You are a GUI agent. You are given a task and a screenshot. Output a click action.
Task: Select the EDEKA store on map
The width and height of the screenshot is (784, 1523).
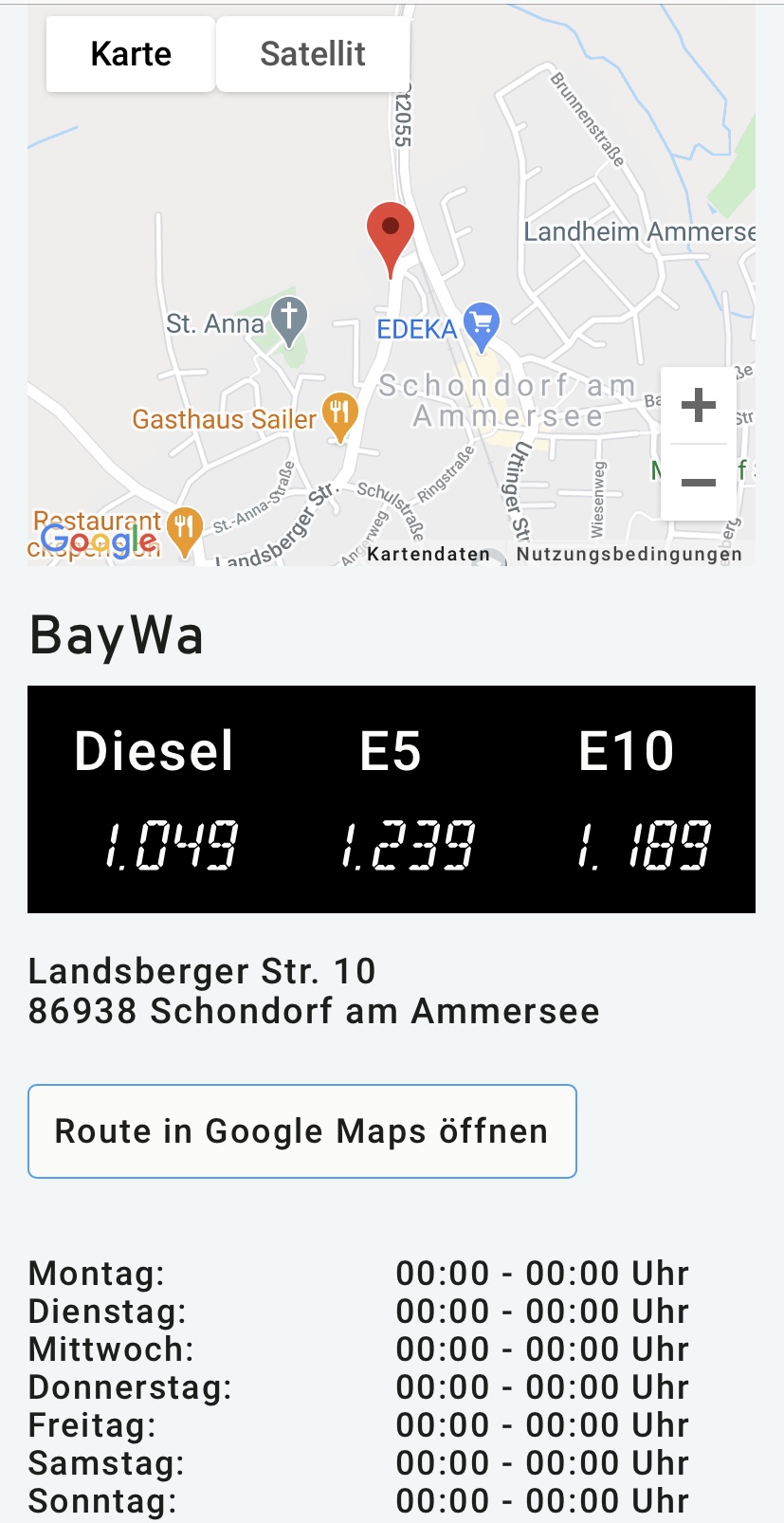pyautogui.click(x=482, y=324)
